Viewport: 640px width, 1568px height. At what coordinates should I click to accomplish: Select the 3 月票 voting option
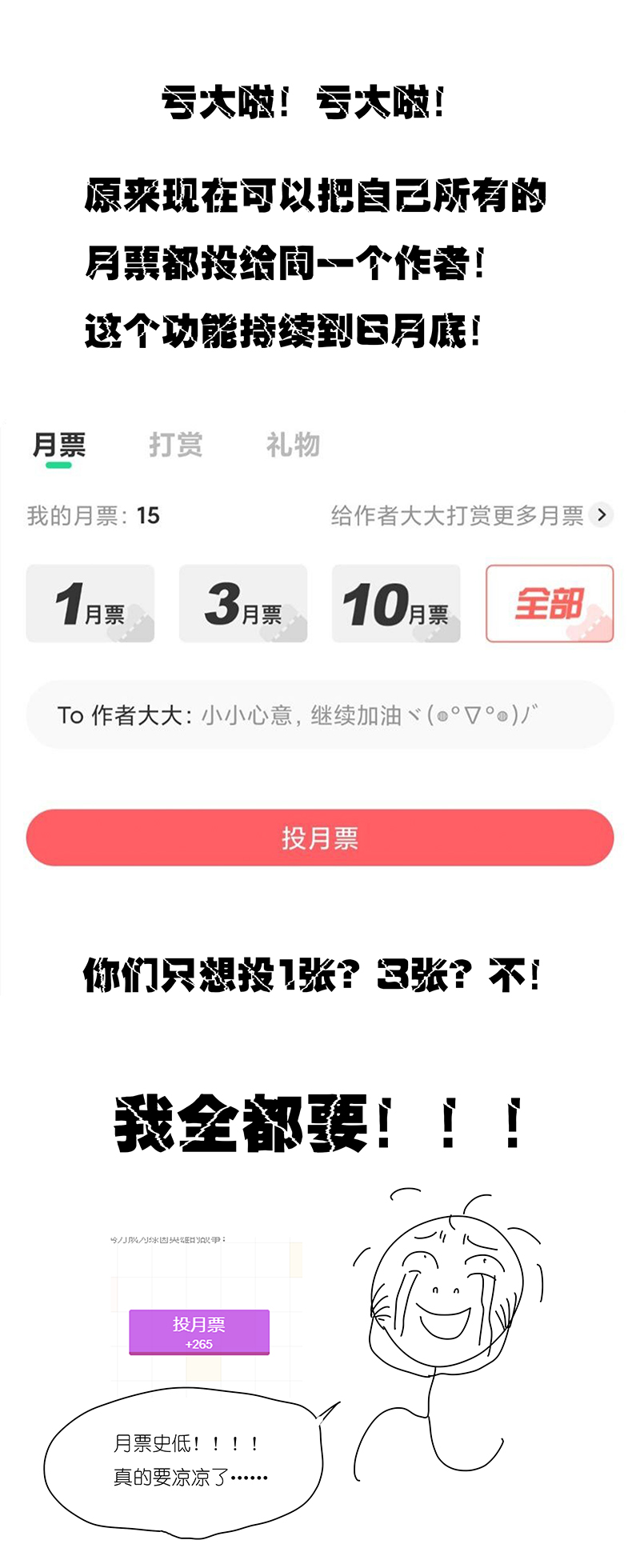point(242,604)
